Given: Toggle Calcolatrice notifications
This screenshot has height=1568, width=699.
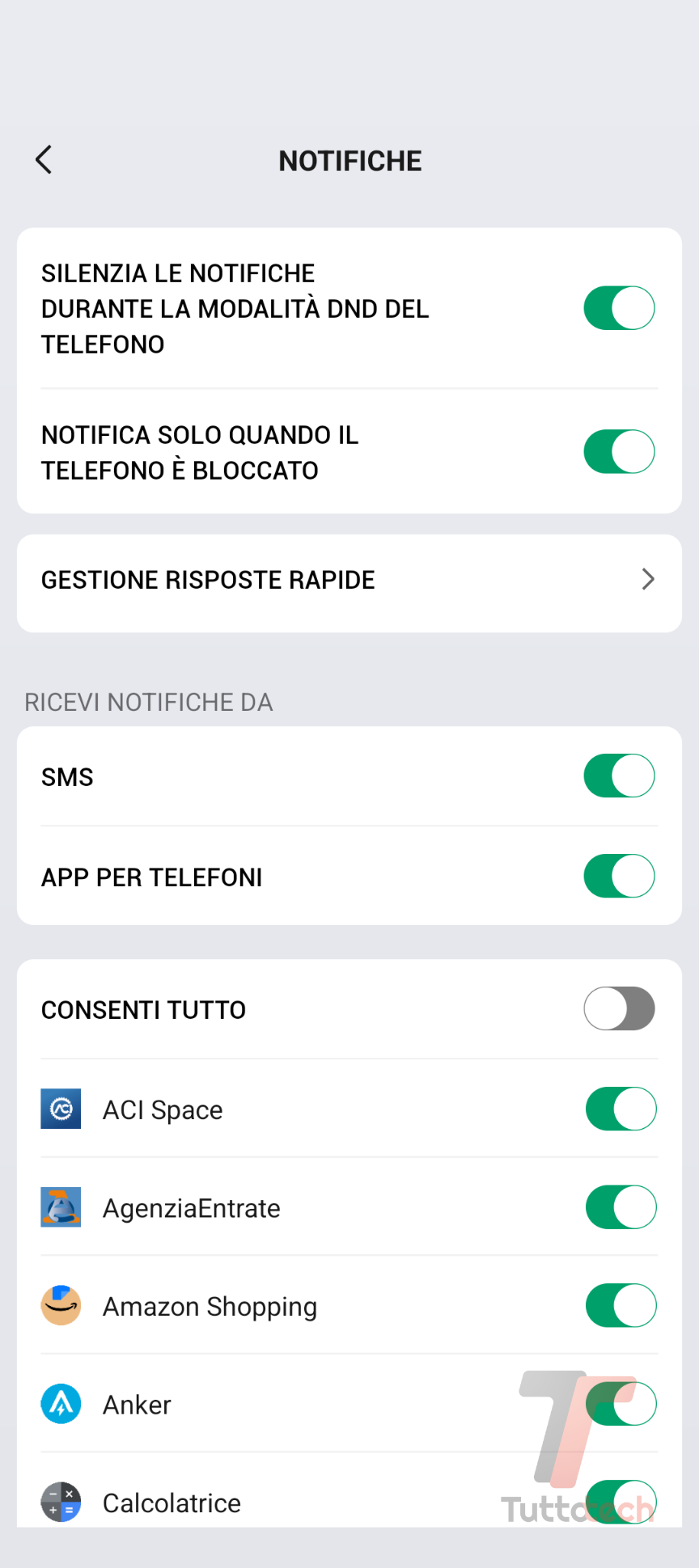Looking at the screenshot, I should (x=621, y=1502).
